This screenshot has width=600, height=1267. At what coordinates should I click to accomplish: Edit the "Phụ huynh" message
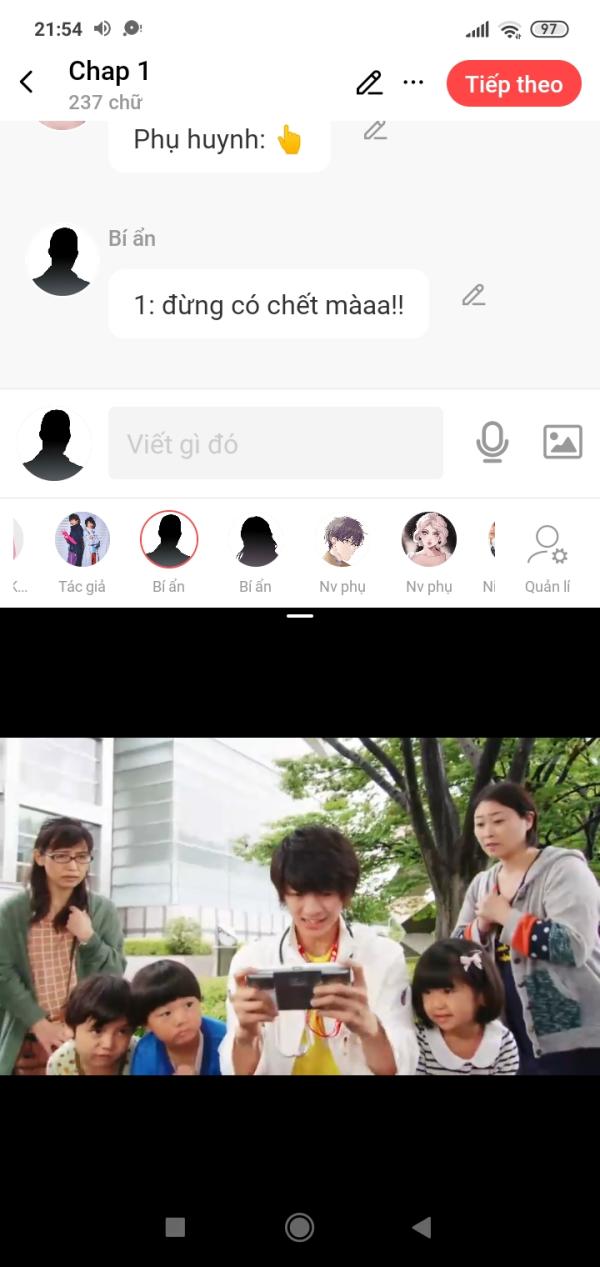tap(375, 131)
